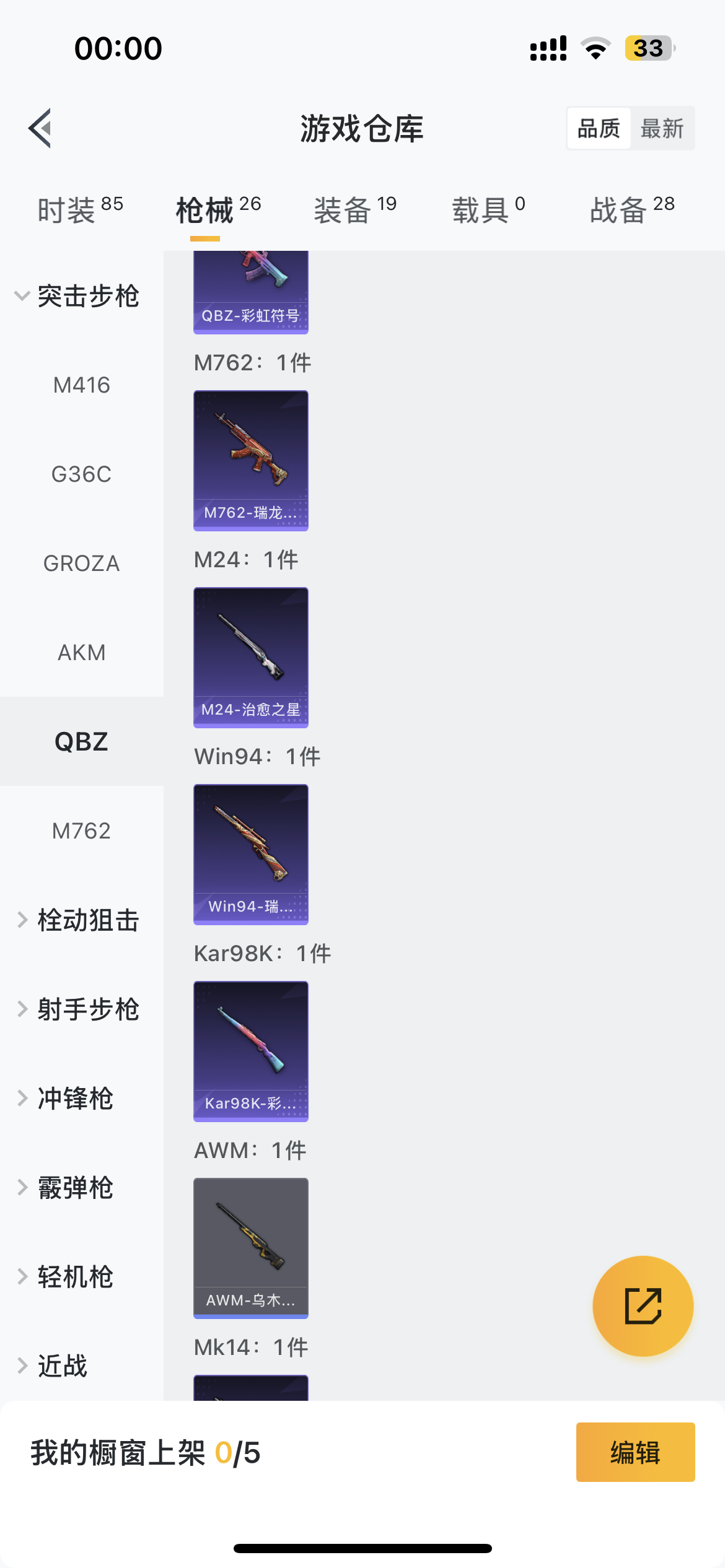View the AWM-乌木 skin card
725x1568 pixels.
point(251,1248)
